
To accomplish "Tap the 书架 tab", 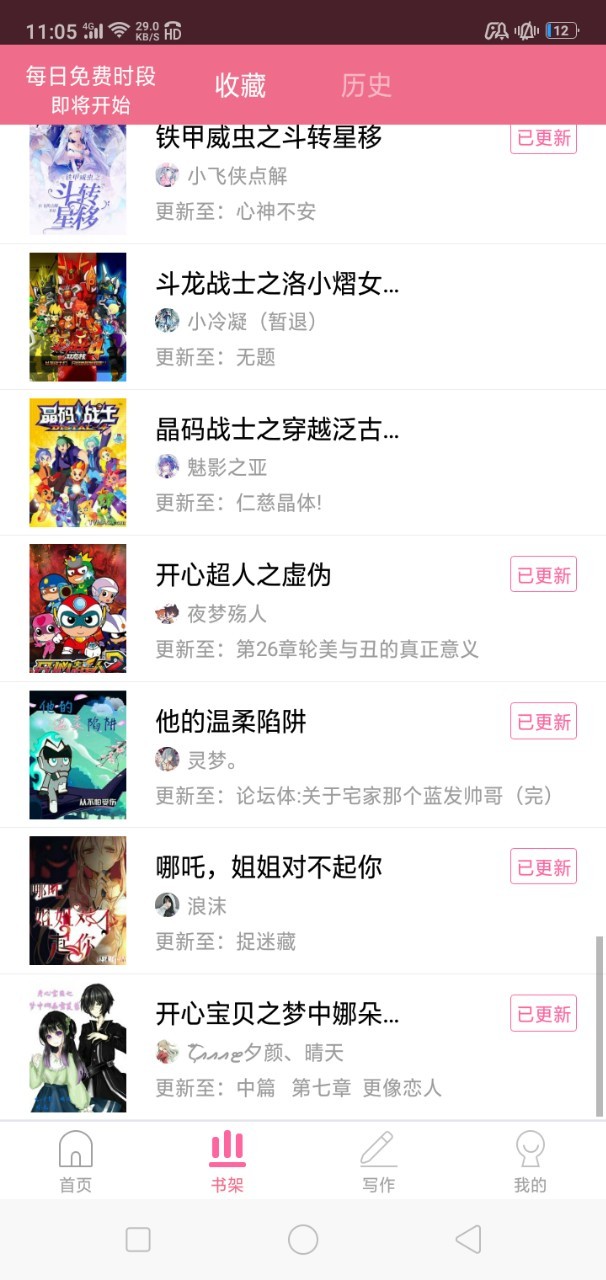I will click(227, 1161).
